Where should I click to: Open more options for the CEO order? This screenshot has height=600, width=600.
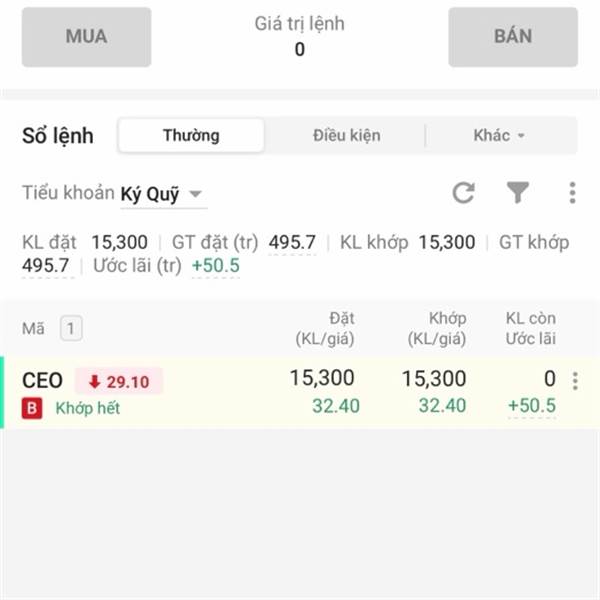(575, 381)
